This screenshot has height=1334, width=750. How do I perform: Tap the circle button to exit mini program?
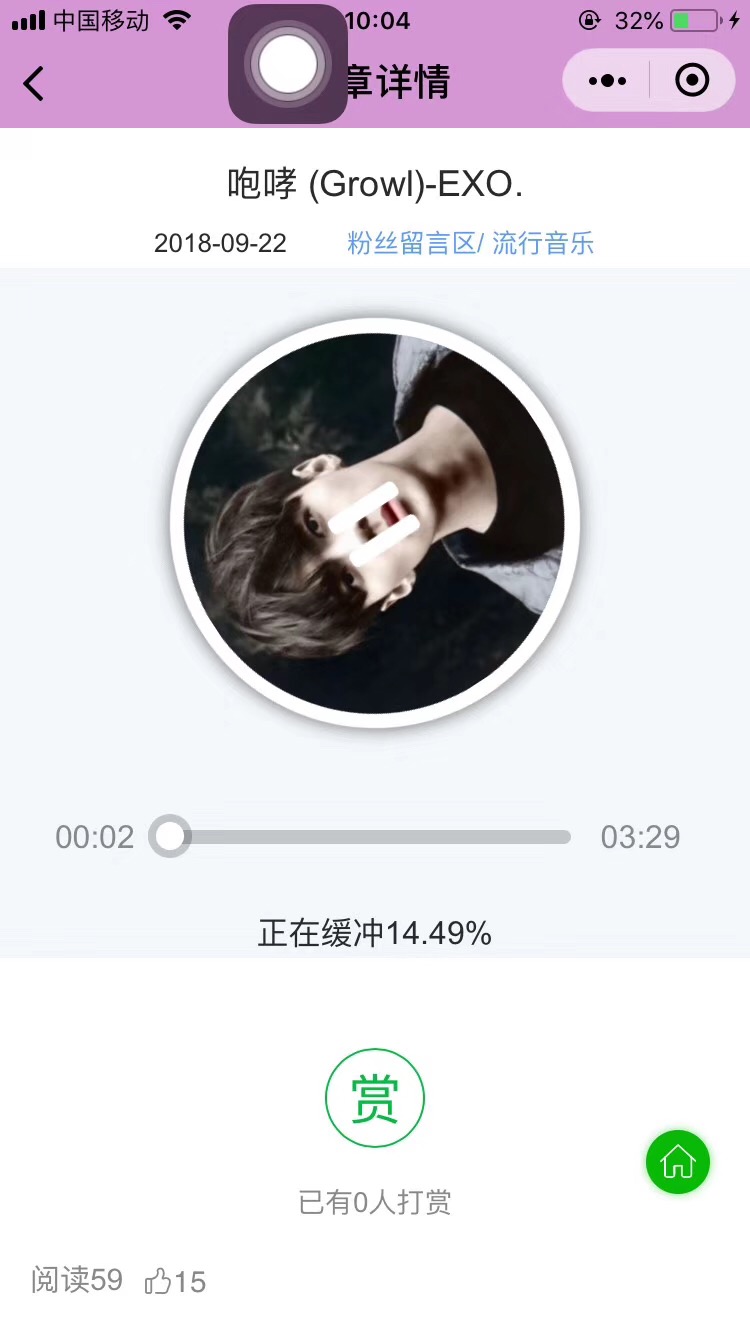pos(692,80)
